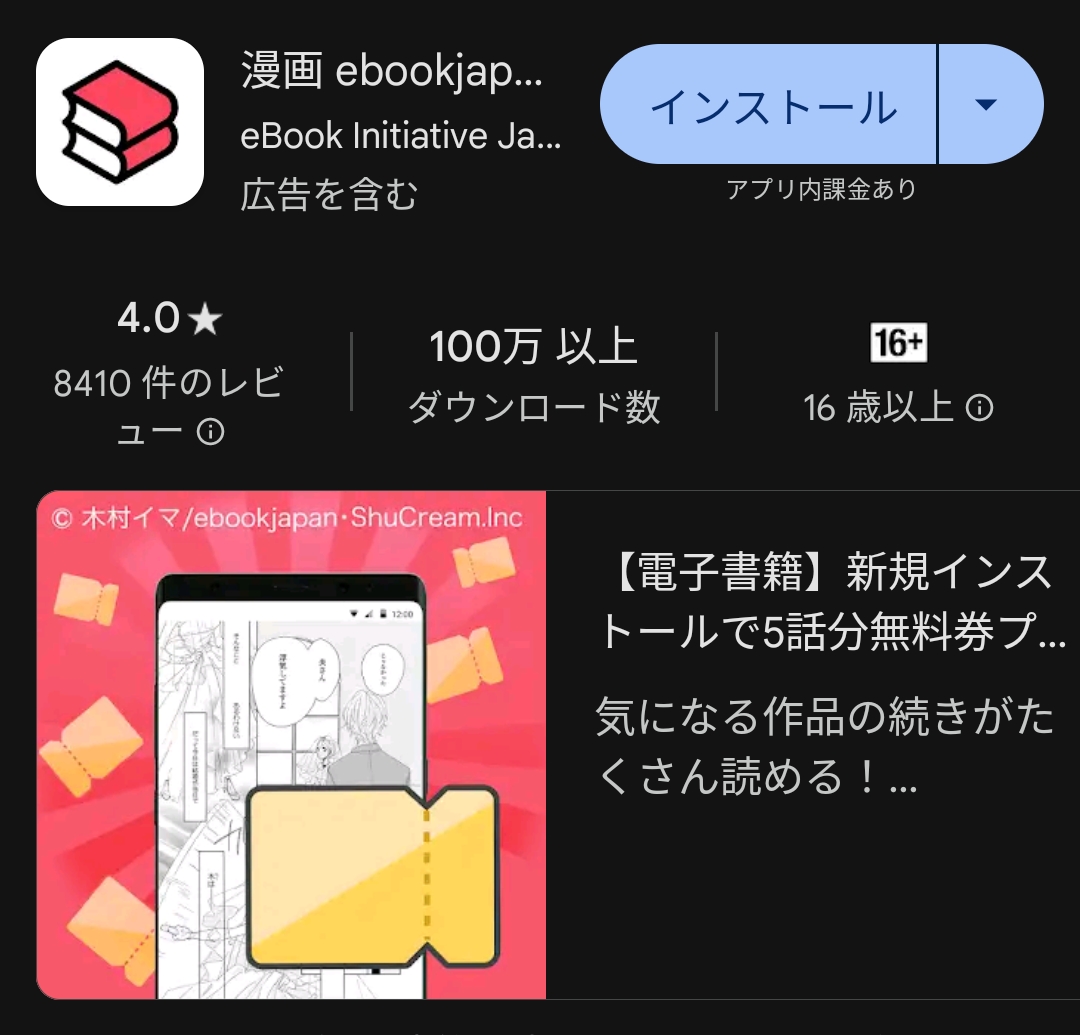
Task: Expand the install options dropdown arrow
Action: [987, 106]
